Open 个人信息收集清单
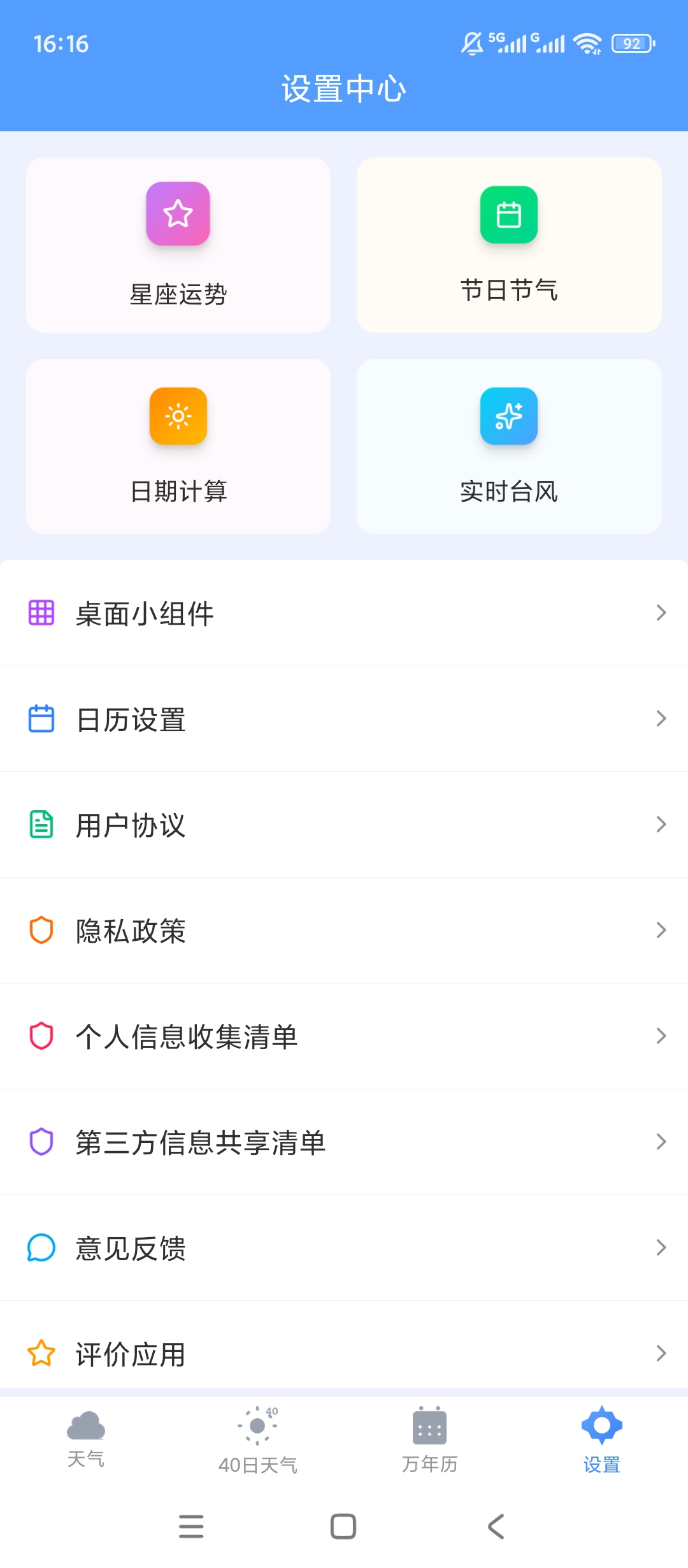This screenshot has width=688, height=1568. coord(344,1036)
